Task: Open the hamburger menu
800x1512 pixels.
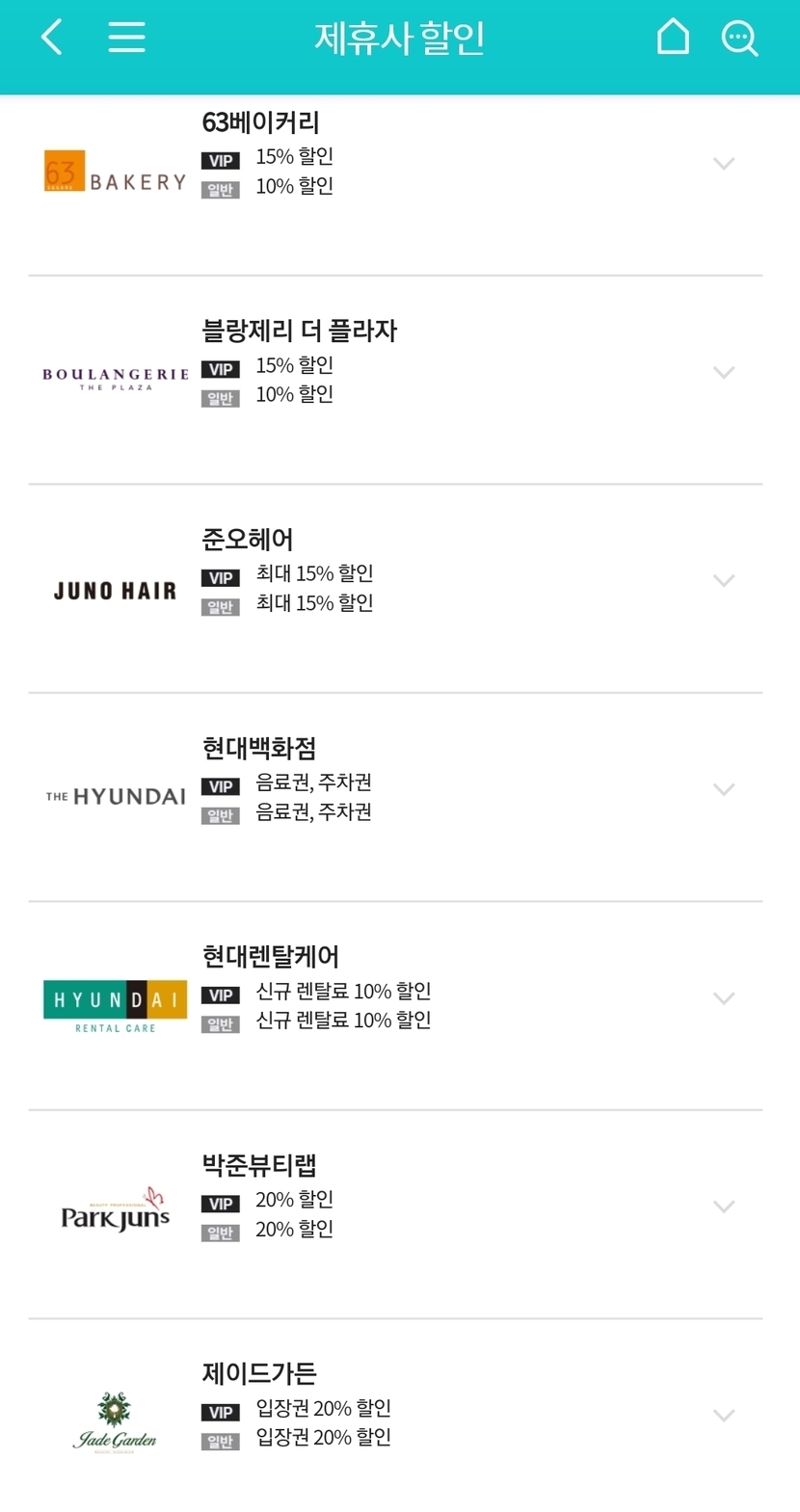Action: tap(126, 39)
